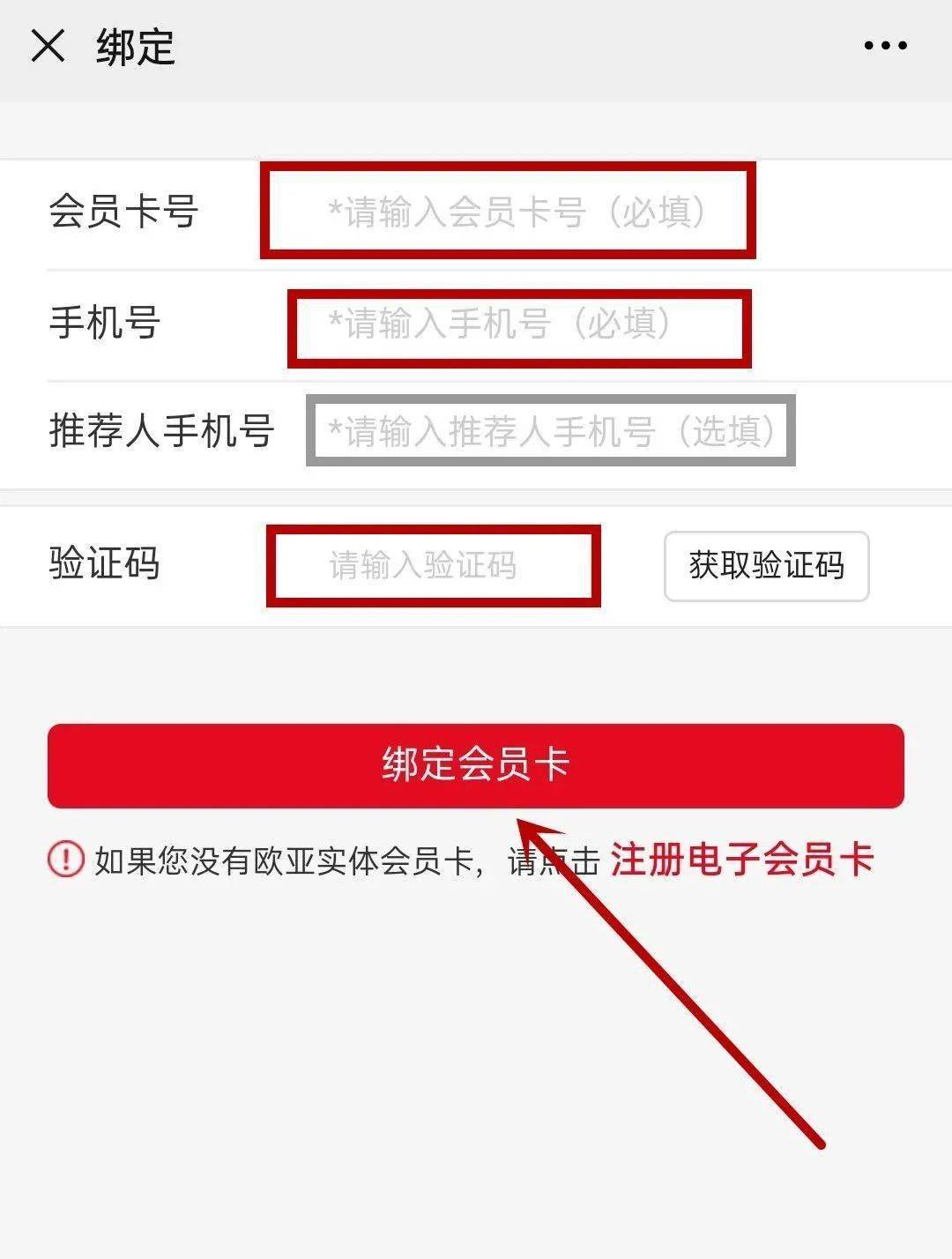
Task: Open the 注册电子会员卡 registration link
Action: [x=742, y=861]
